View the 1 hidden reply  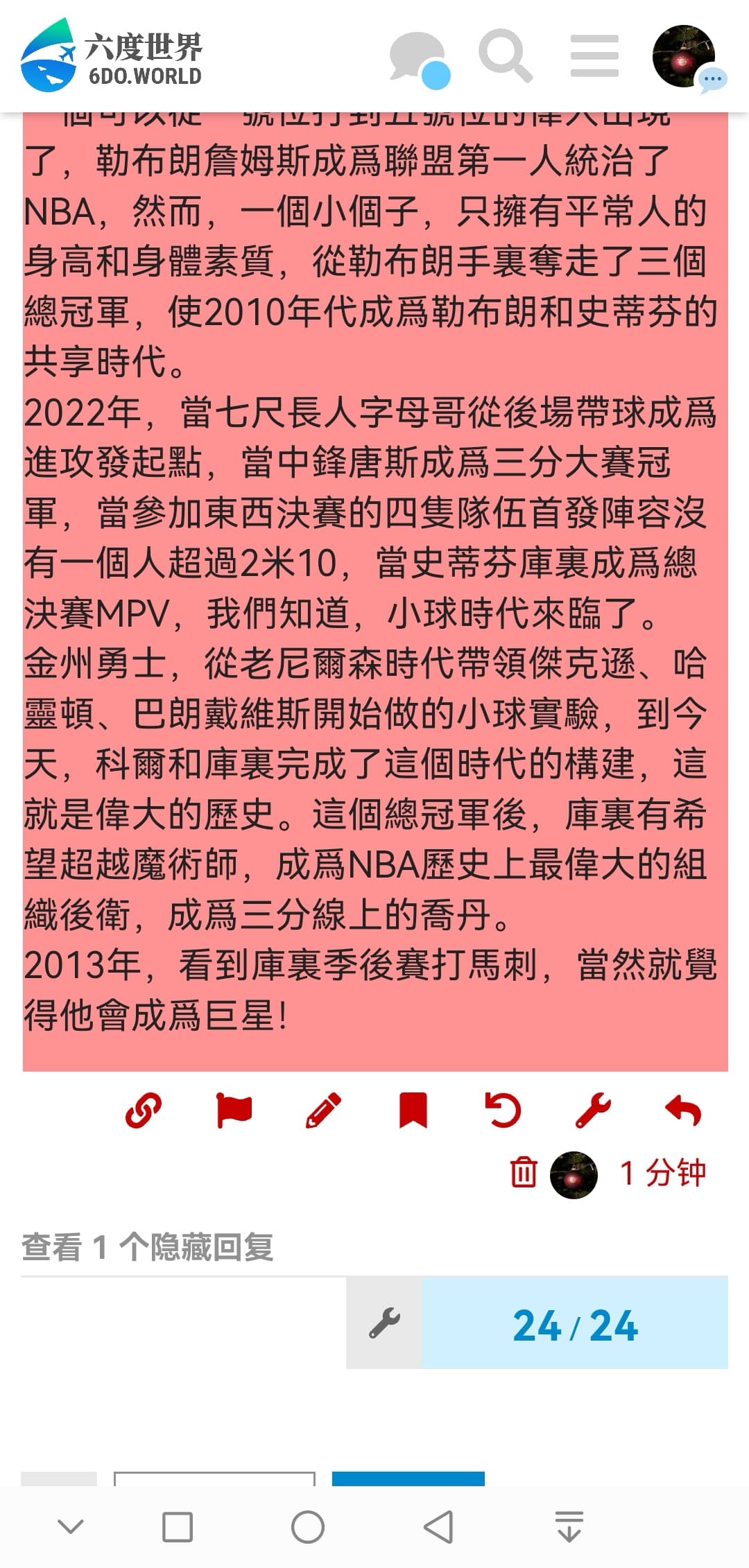click(x=147, y=1247)
